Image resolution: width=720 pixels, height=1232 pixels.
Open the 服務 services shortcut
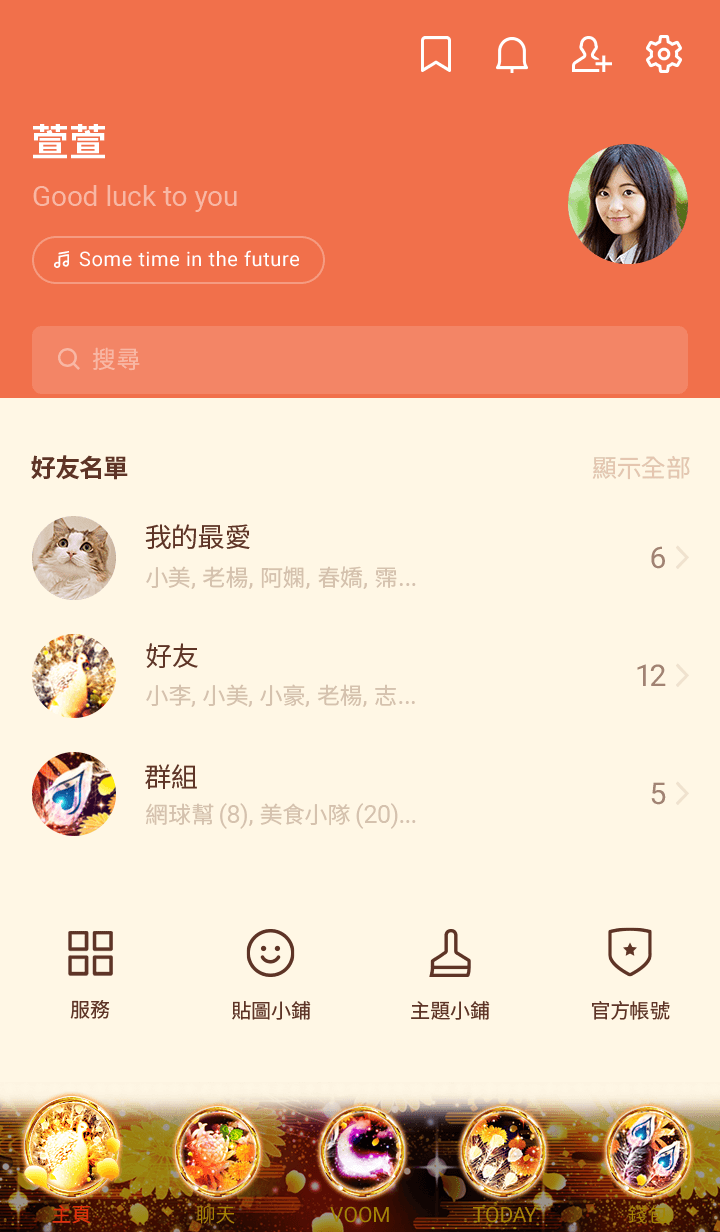(90, 972)
